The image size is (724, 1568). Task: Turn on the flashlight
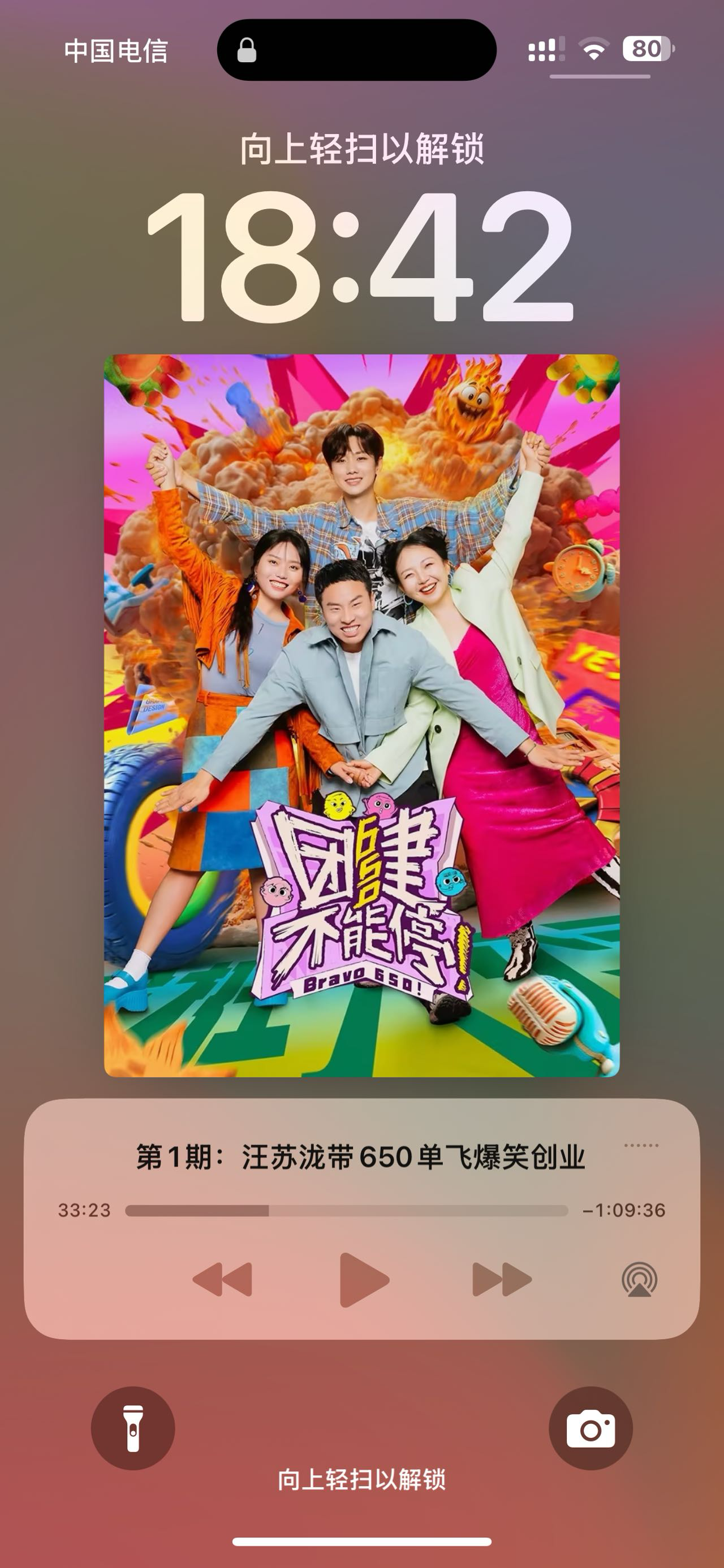(133, 1428)
